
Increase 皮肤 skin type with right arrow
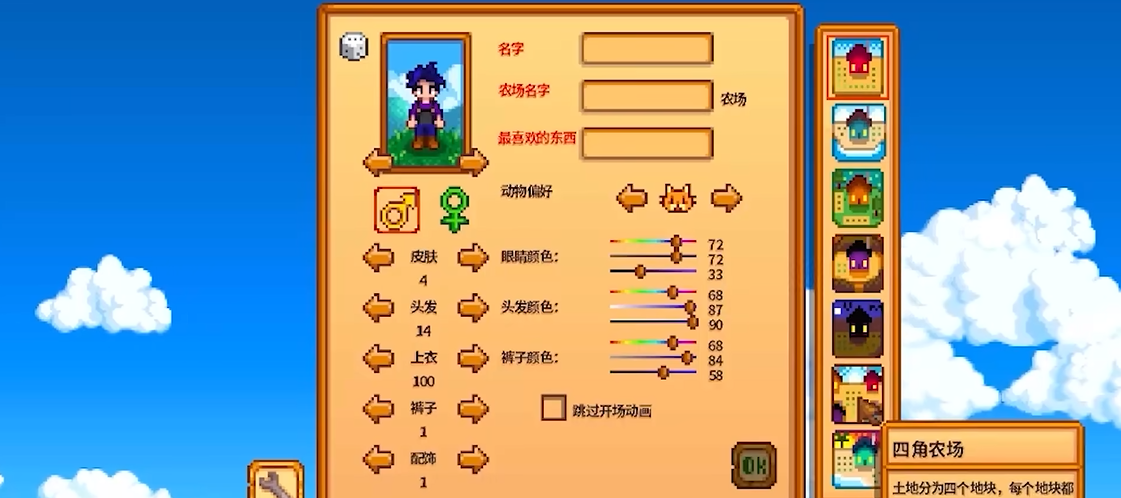tap(473, 257)
